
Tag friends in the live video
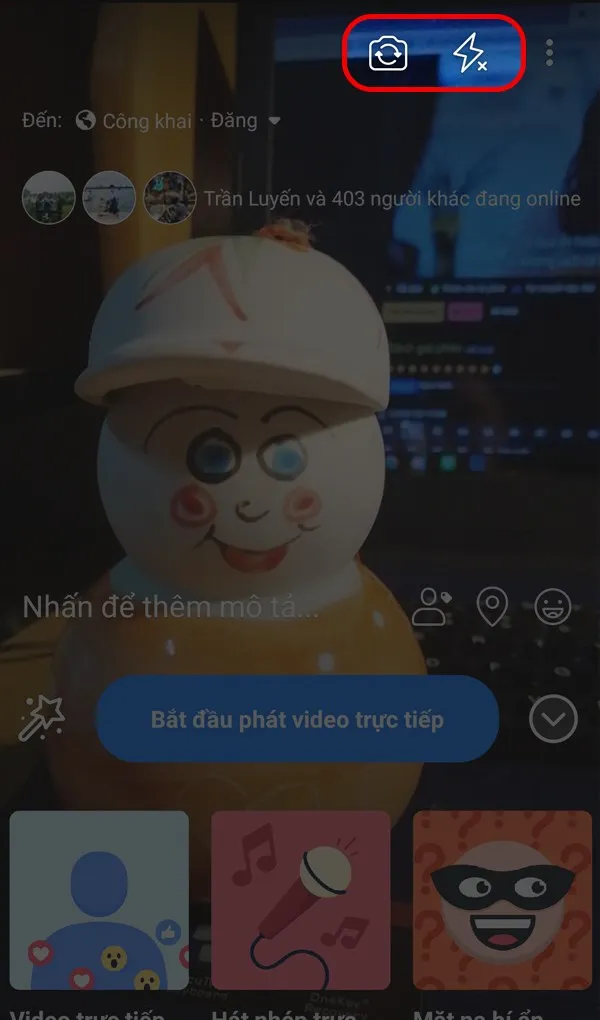click(432, 606)
